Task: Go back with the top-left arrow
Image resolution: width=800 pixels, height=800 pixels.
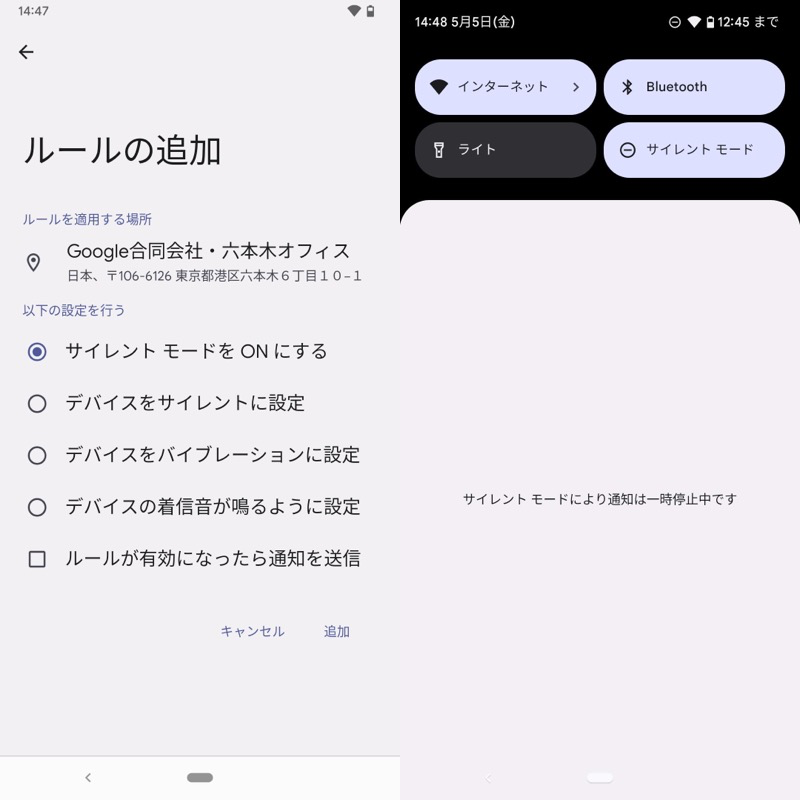Action: pos(26,52)
